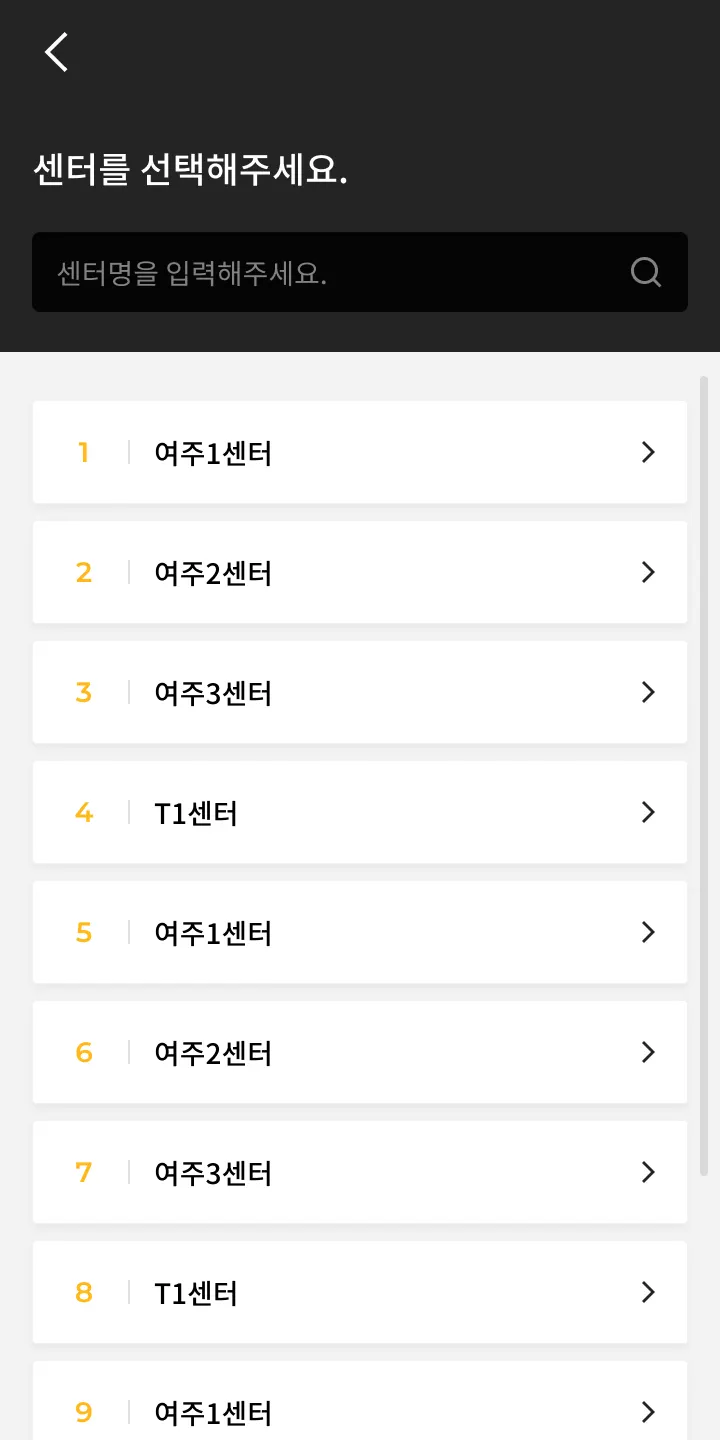Pick row 5 여주1센터
Viewport: 720px width, 1440px height.
pyautogui.click(x=360, y=932)
